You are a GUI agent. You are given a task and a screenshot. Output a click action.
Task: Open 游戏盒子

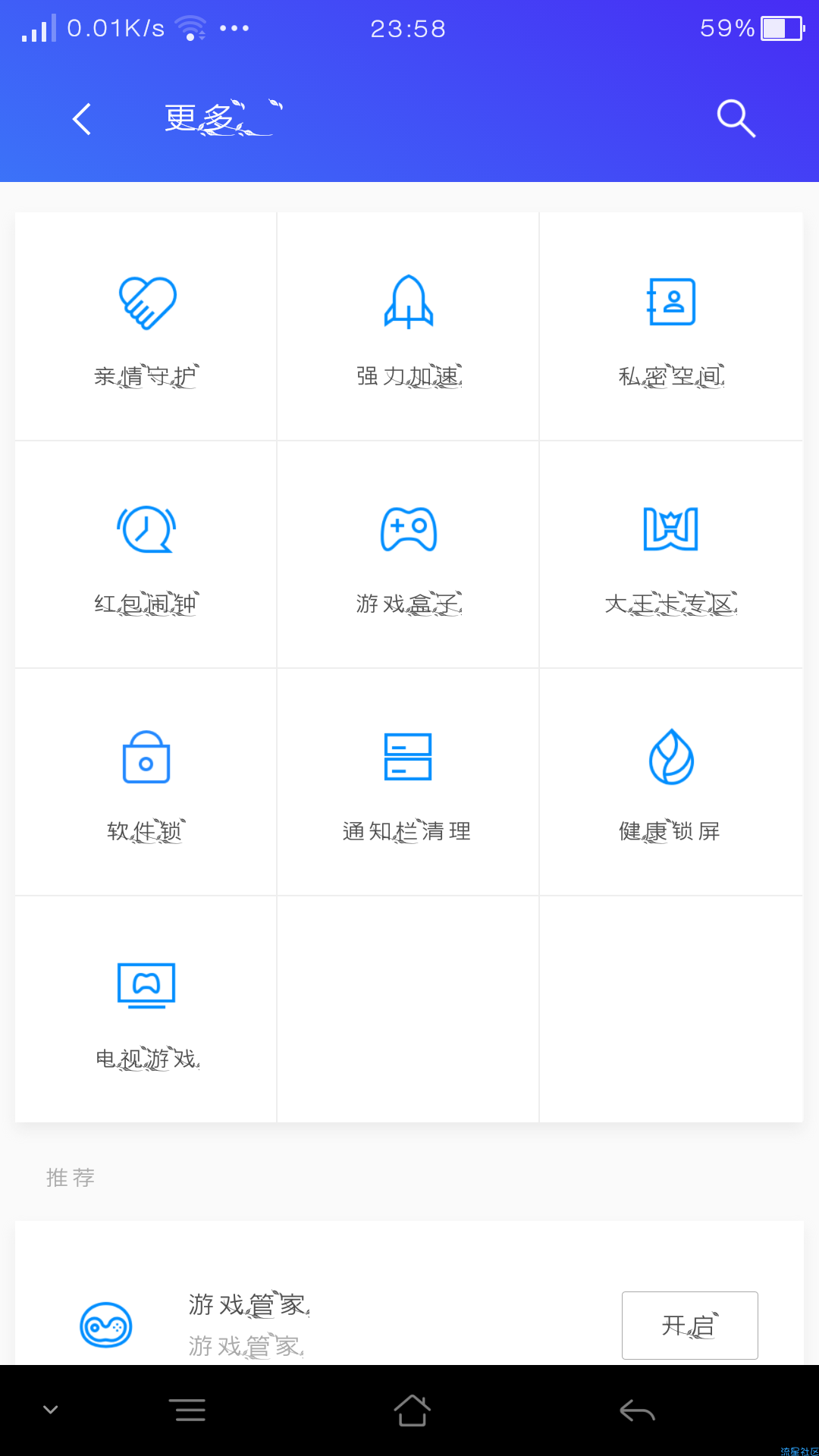coord(408,554)
